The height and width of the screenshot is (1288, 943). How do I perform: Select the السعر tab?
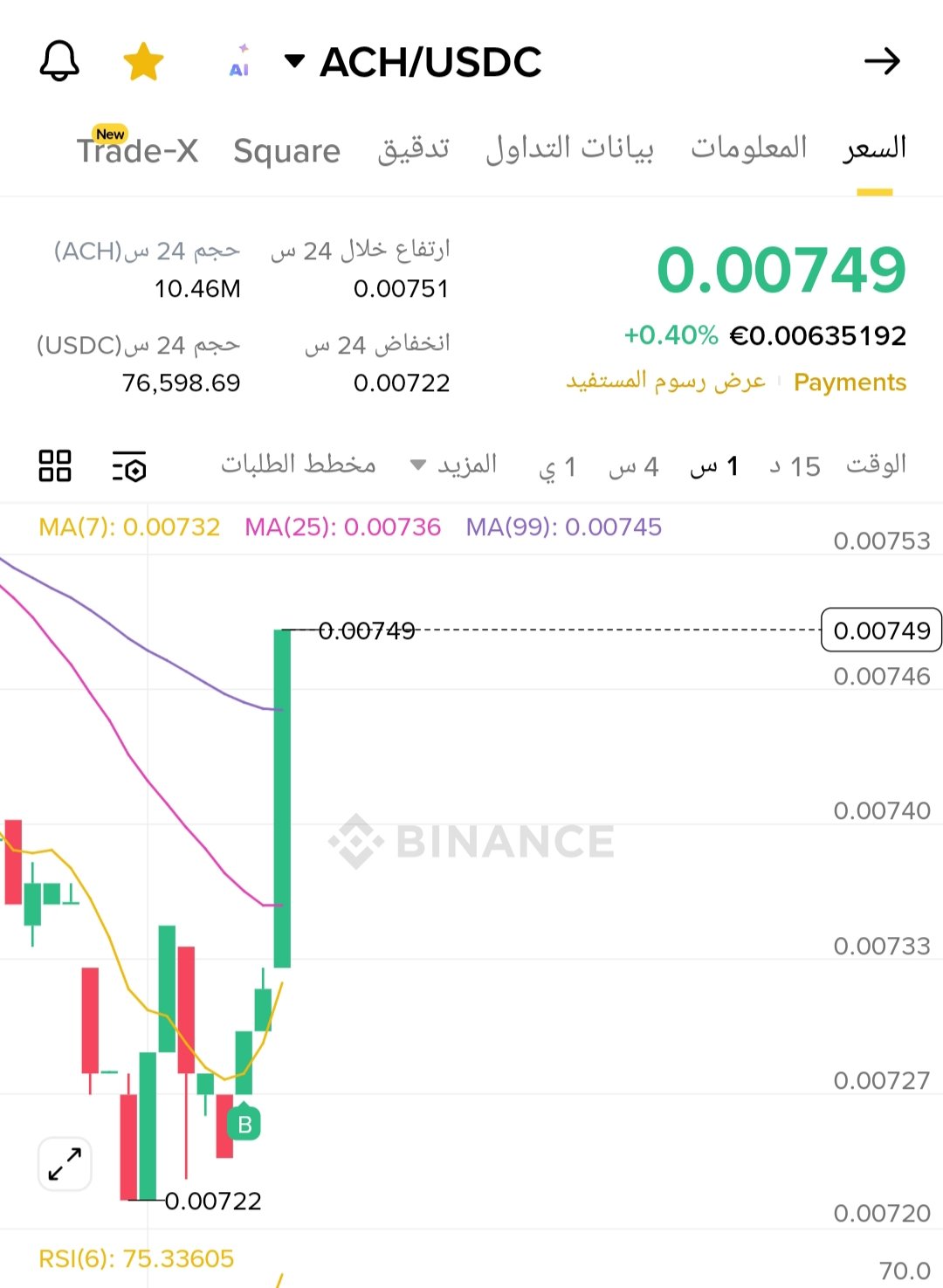click(x=874, y=148)
